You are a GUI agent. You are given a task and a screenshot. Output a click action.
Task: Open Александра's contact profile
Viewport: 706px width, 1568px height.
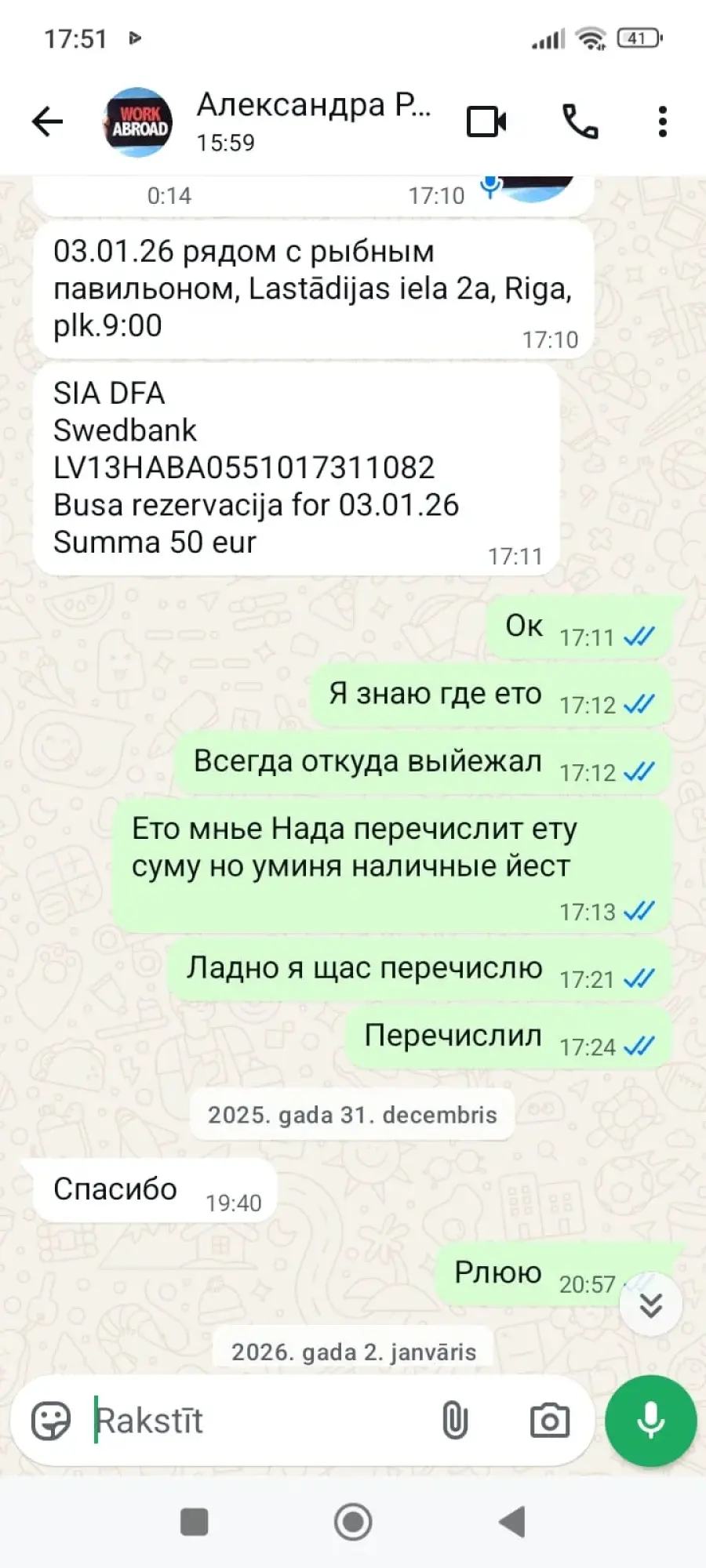coord(314,120)
